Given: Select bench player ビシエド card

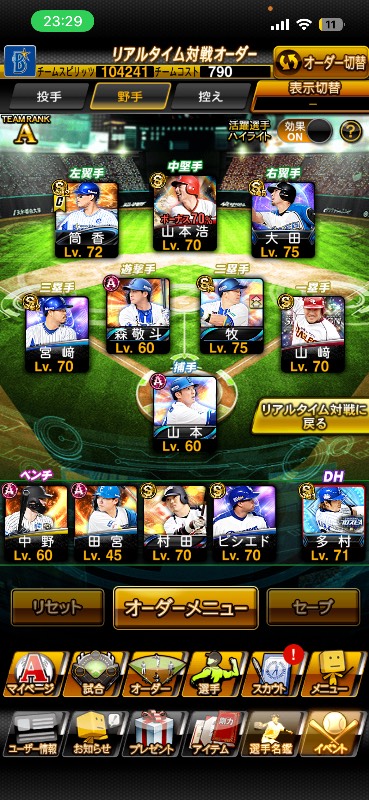Looking at the screenshot, I should [x=243, y=523].
